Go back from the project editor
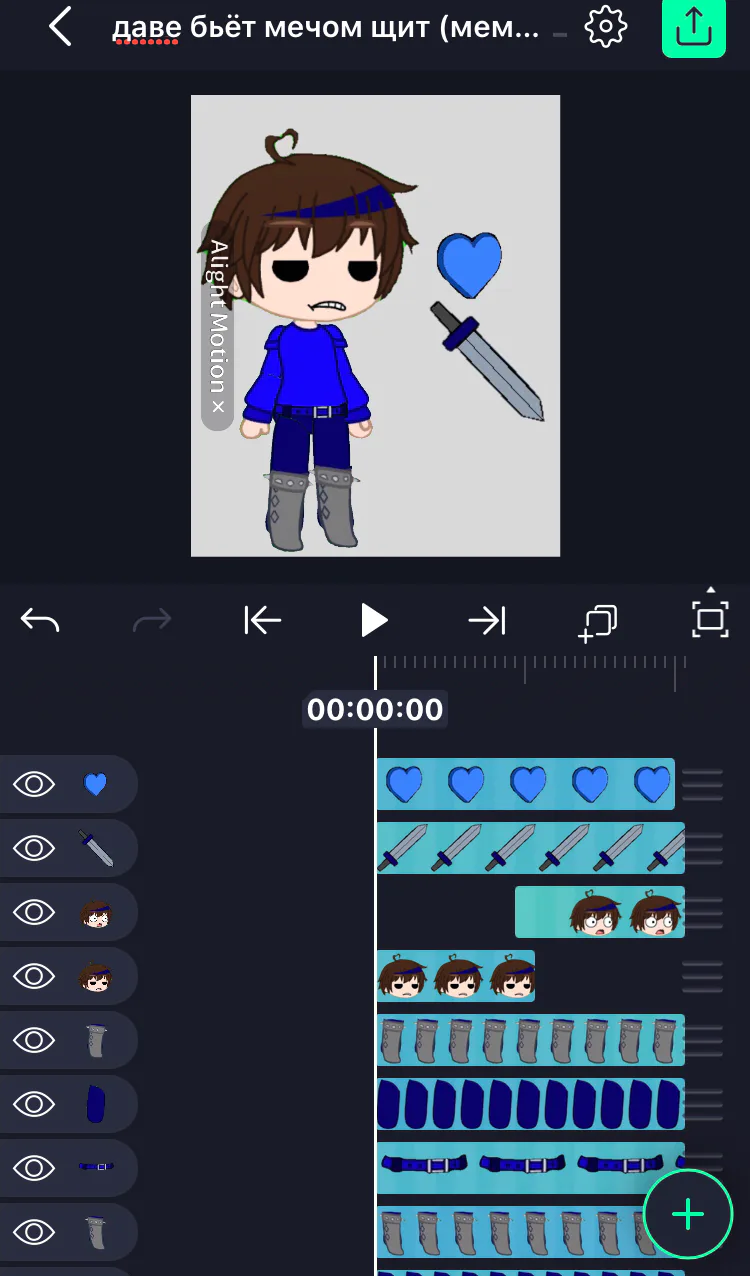 point(60,27)
